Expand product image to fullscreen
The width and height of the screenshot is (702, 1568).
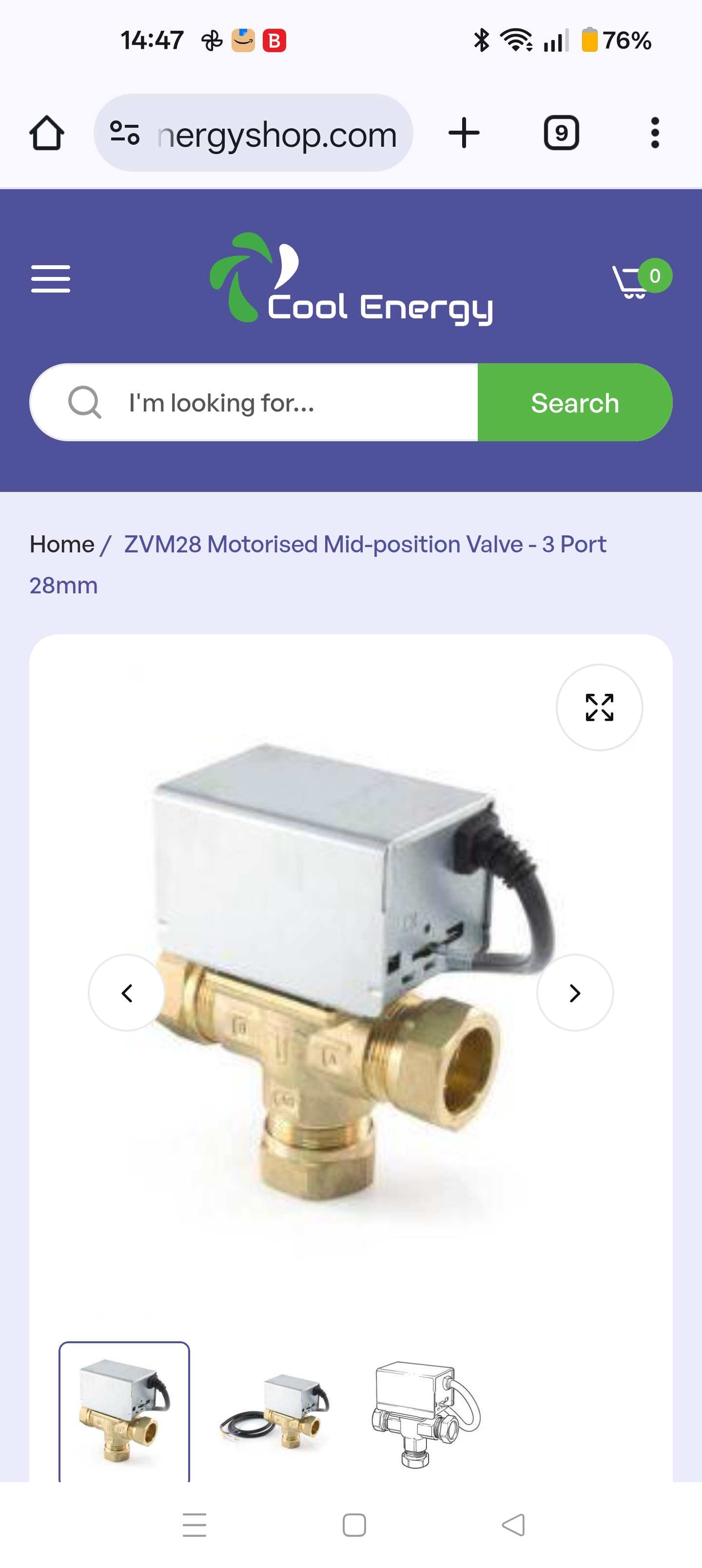click(599, 707)
